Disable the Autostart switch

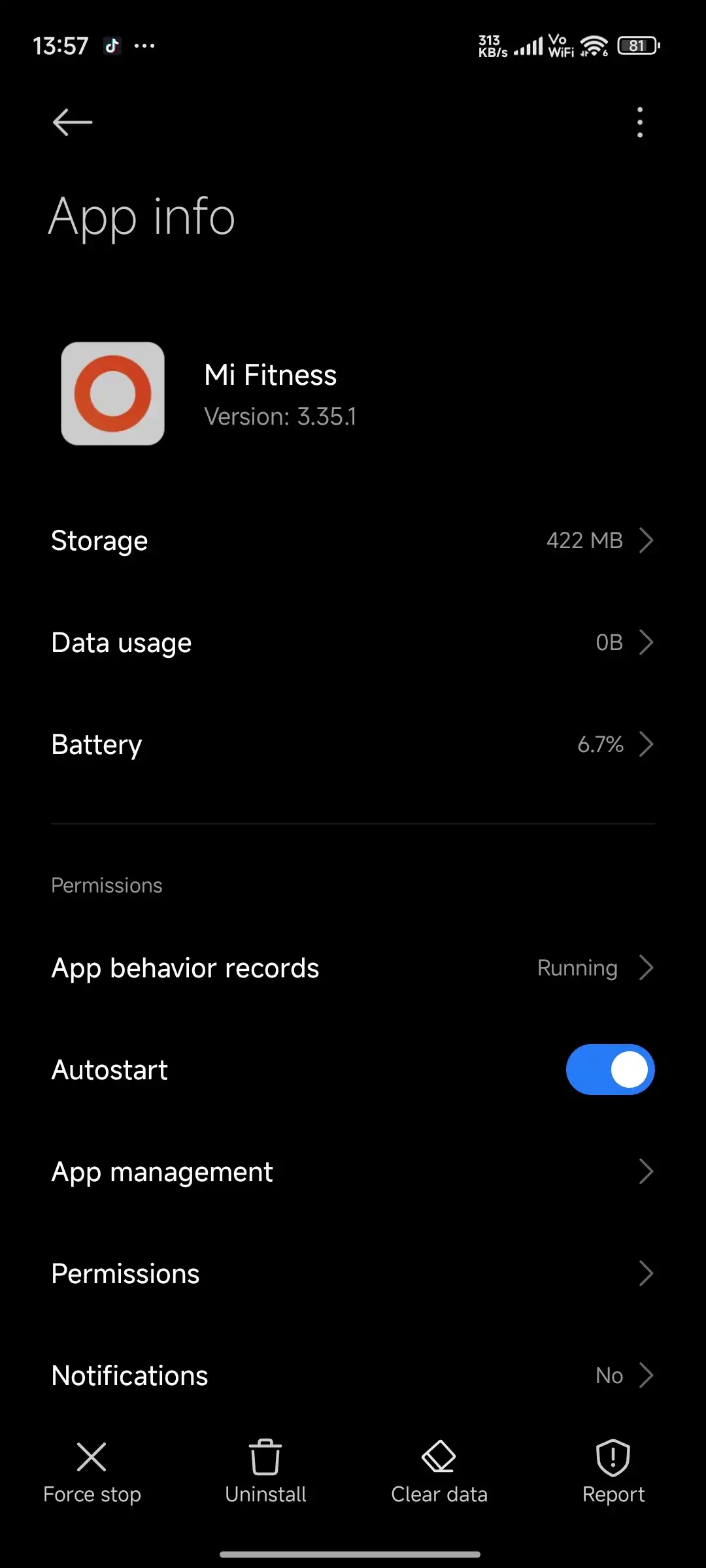(610, 1070)
